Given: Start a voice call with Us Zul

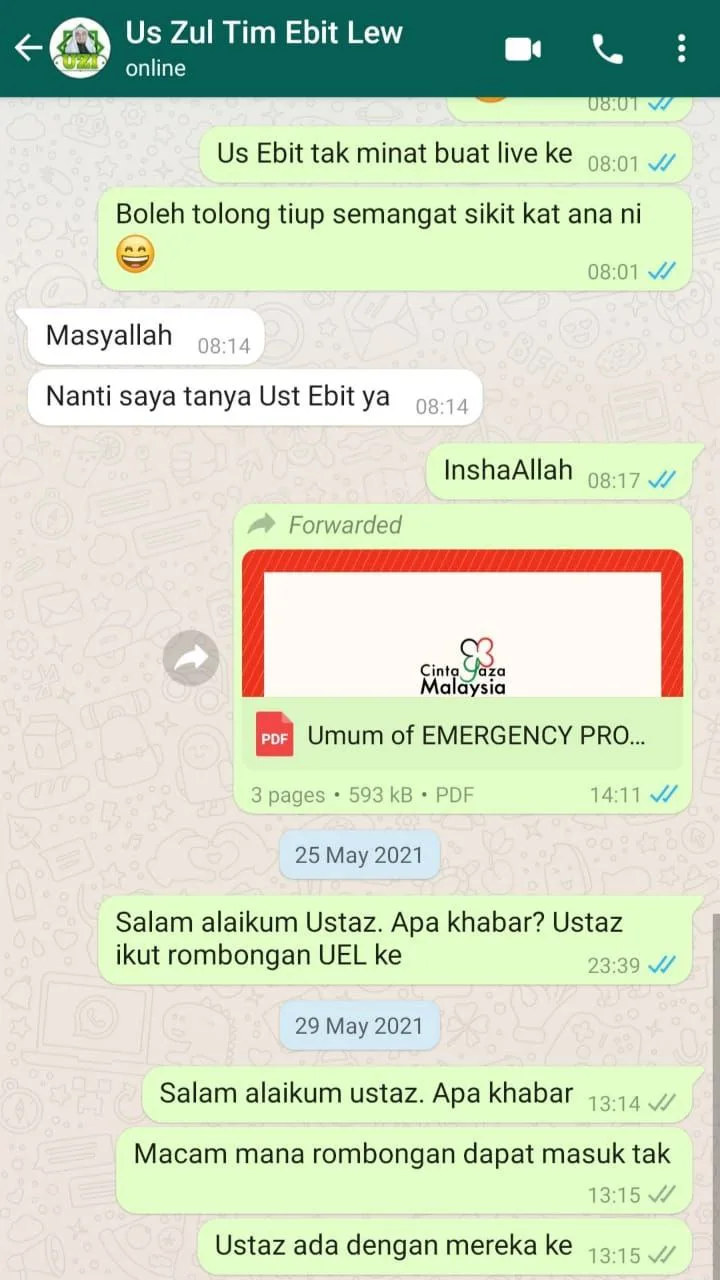Looking at the screenshot, I should click(x=607, y=48).
